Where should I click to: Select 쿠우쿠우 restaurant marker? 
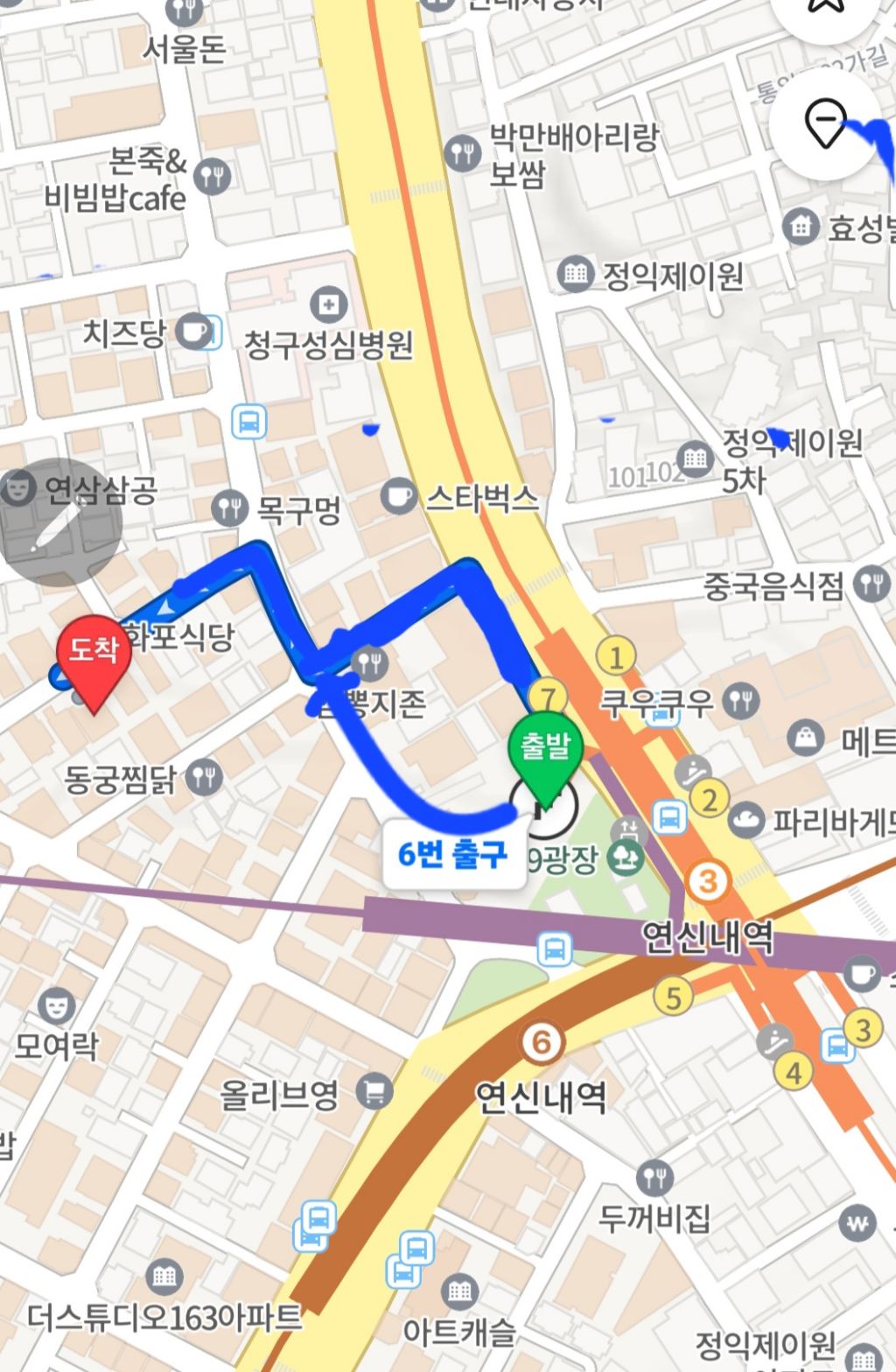740,699
